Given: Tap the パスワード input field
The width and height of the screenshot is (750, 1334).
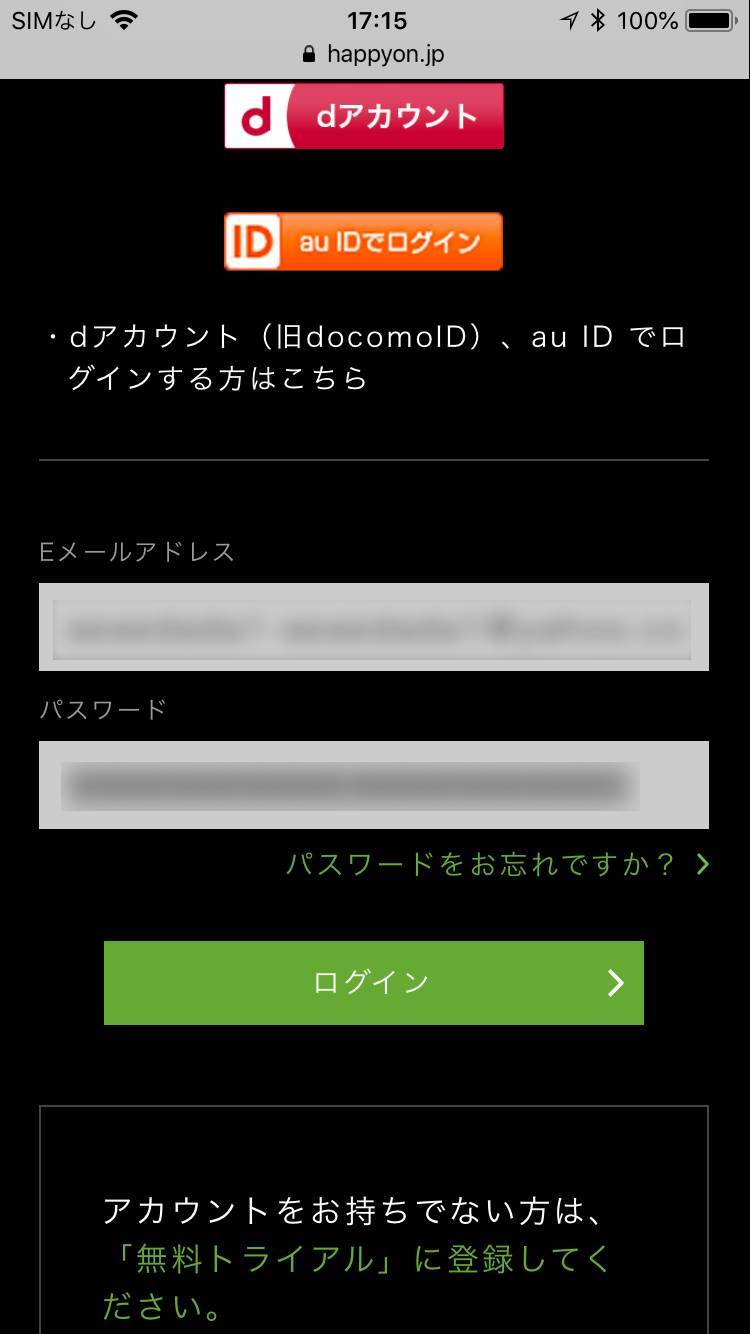Looking at the screenshot, I should tap(374, 785).
